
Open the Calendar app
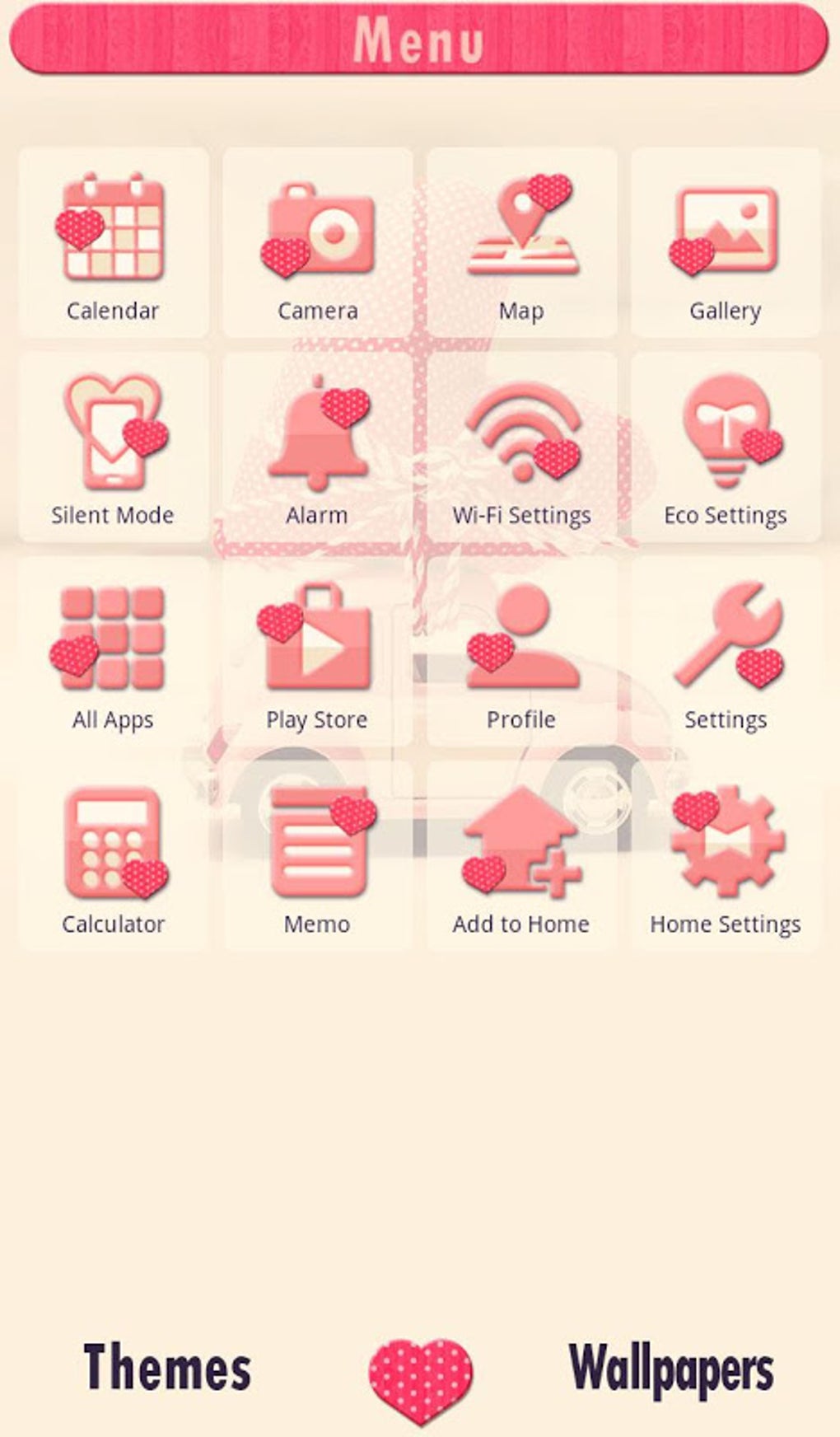pos(113,243)
